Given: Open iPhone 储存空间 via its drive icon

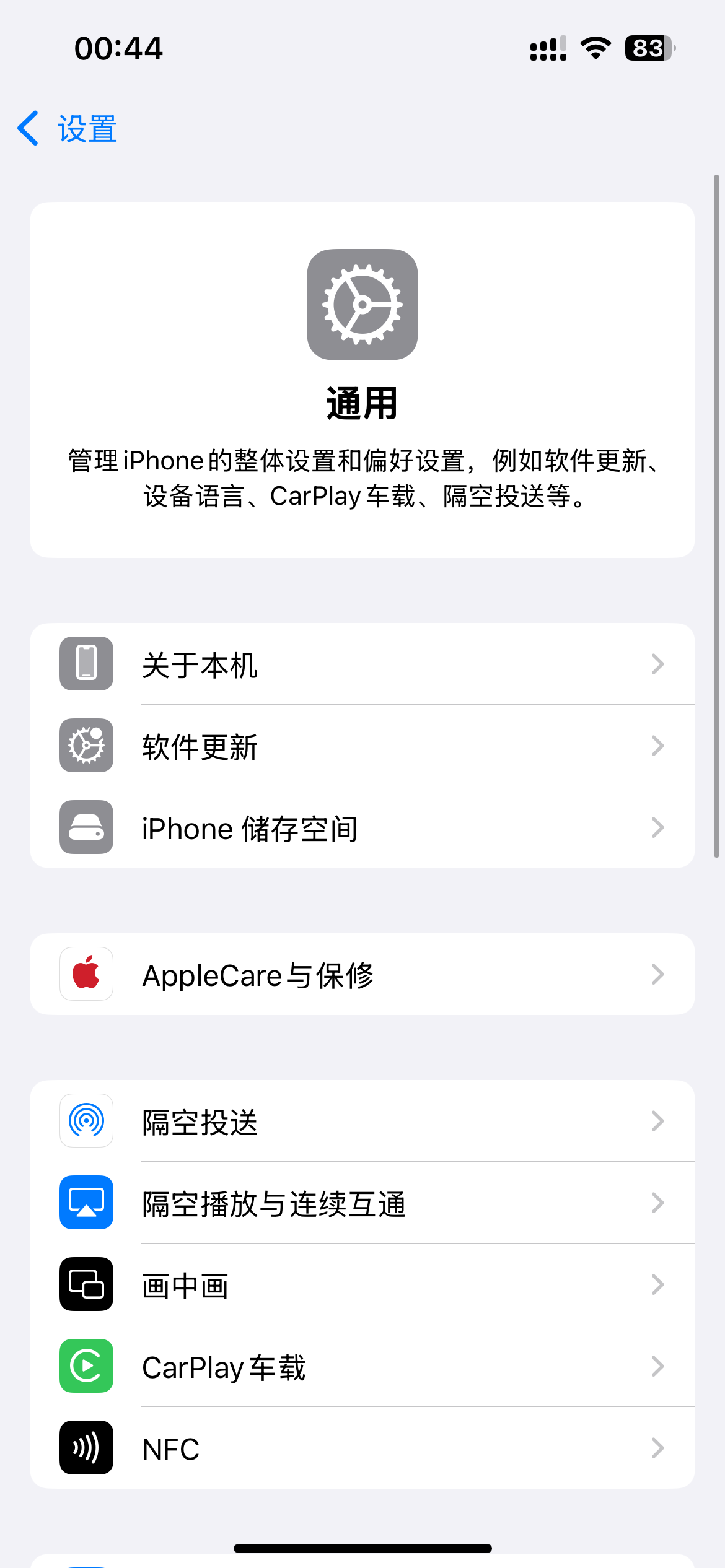Looking at the screenshot, I should [x=86, y=828].
